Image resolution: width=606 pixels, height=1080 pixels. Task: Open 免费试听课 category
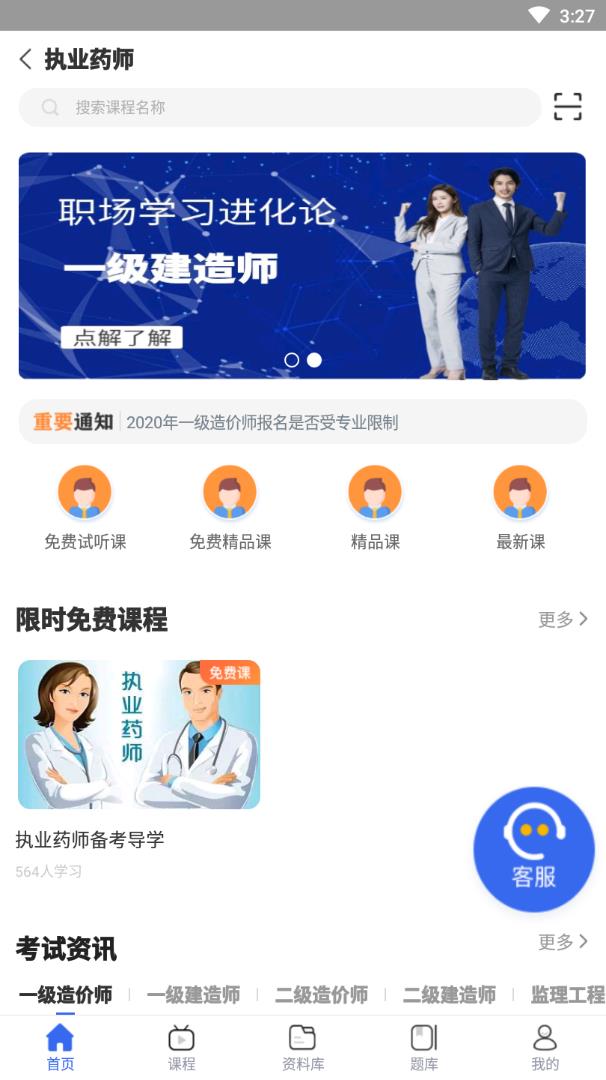point(85,508)
